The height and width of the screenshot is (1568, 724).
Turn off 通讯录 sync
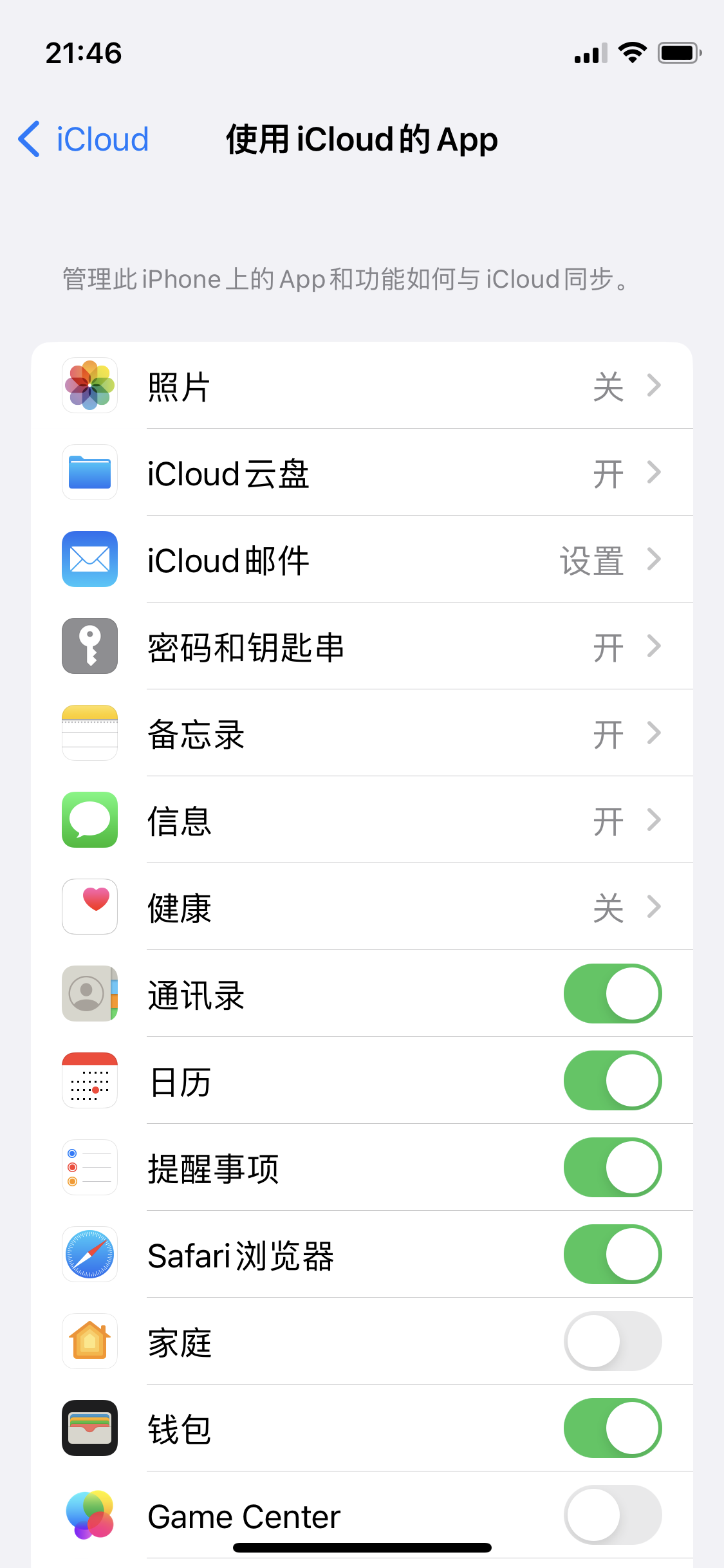612,994
